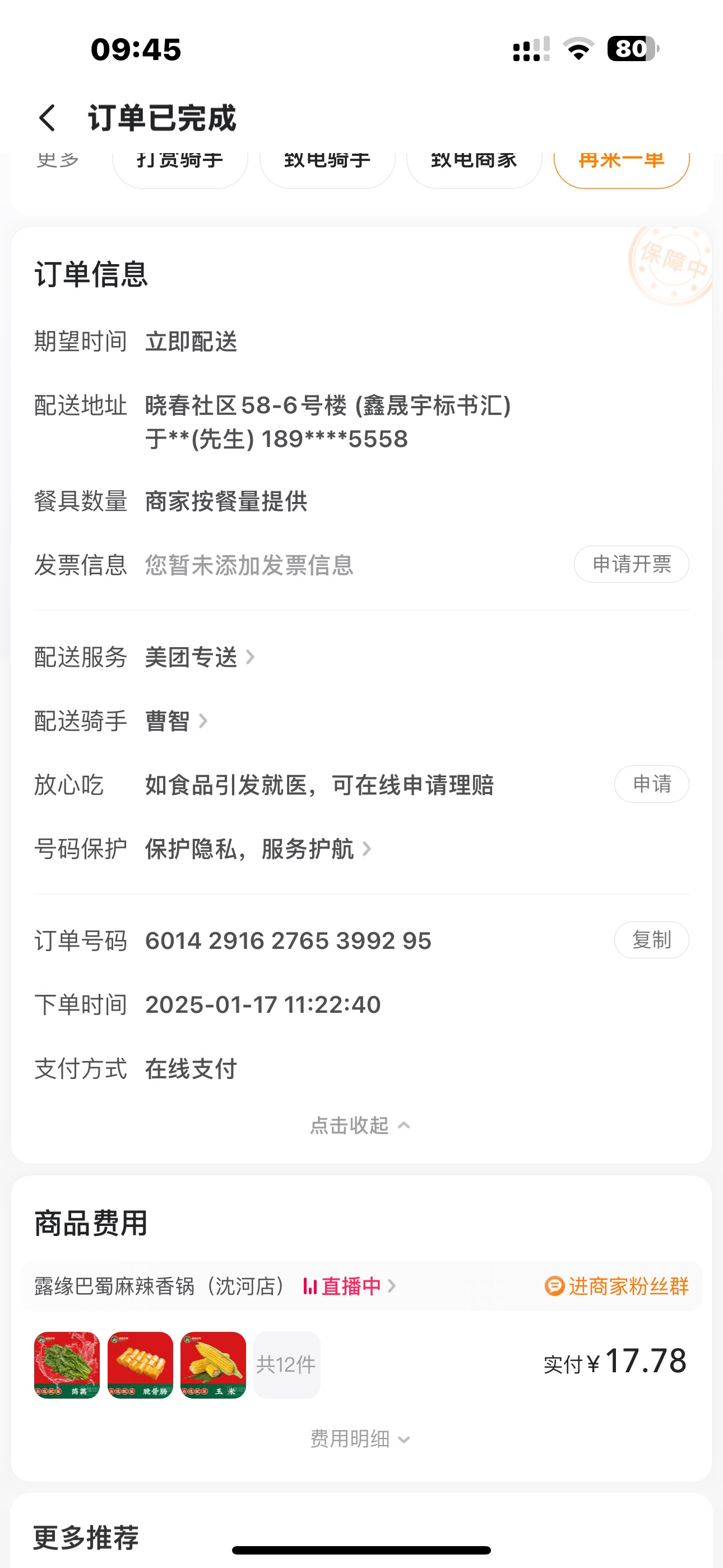
Task: Collapse order info with 点击收起
Action: click(x=360, y=1126)
